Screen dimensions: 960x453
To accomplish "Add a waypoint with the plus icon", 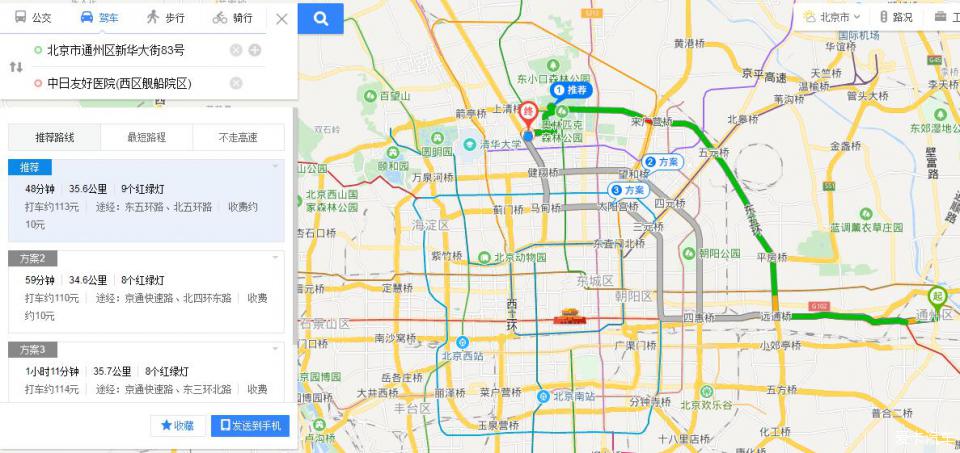I will 255,50.
